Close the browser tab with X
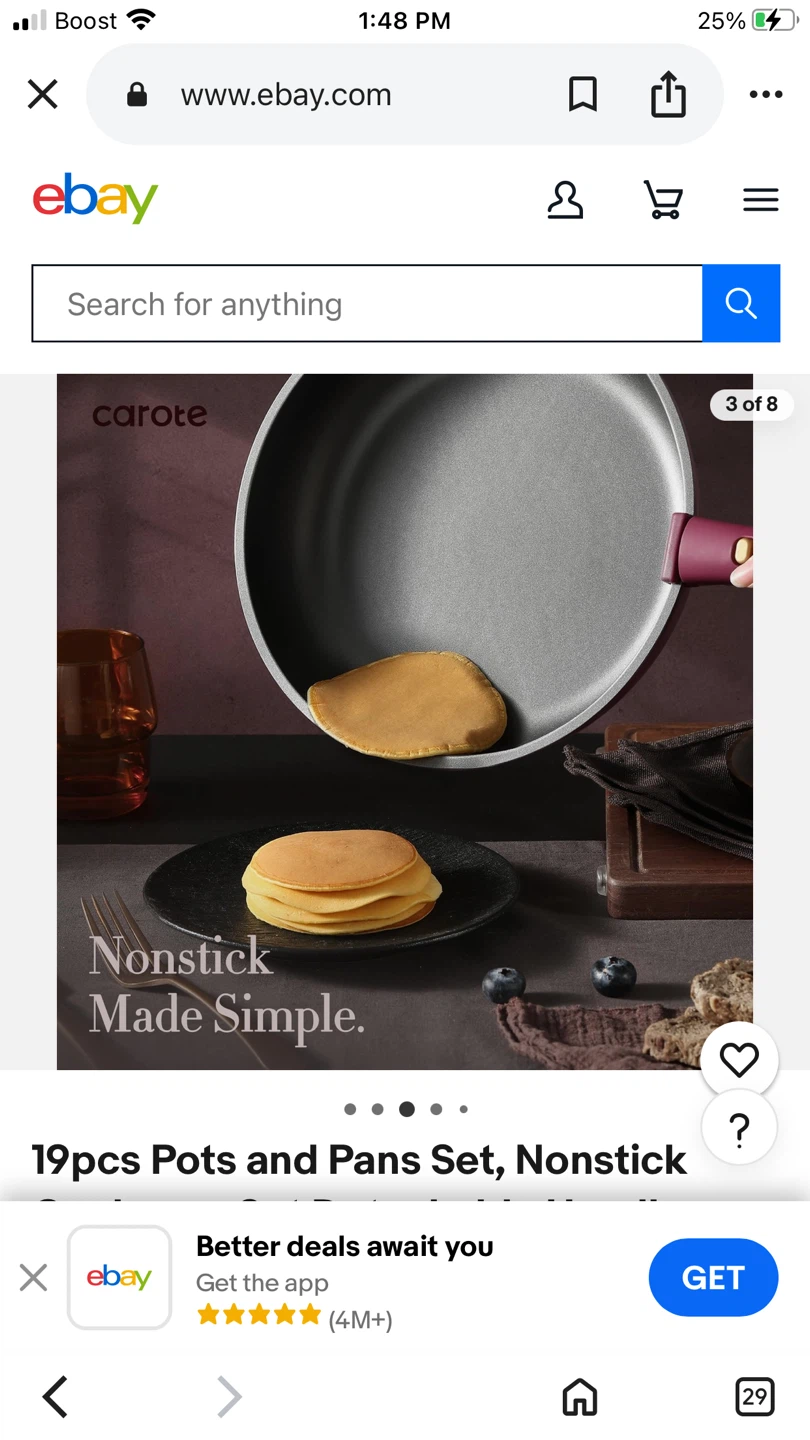 click(x=42, y=95)
